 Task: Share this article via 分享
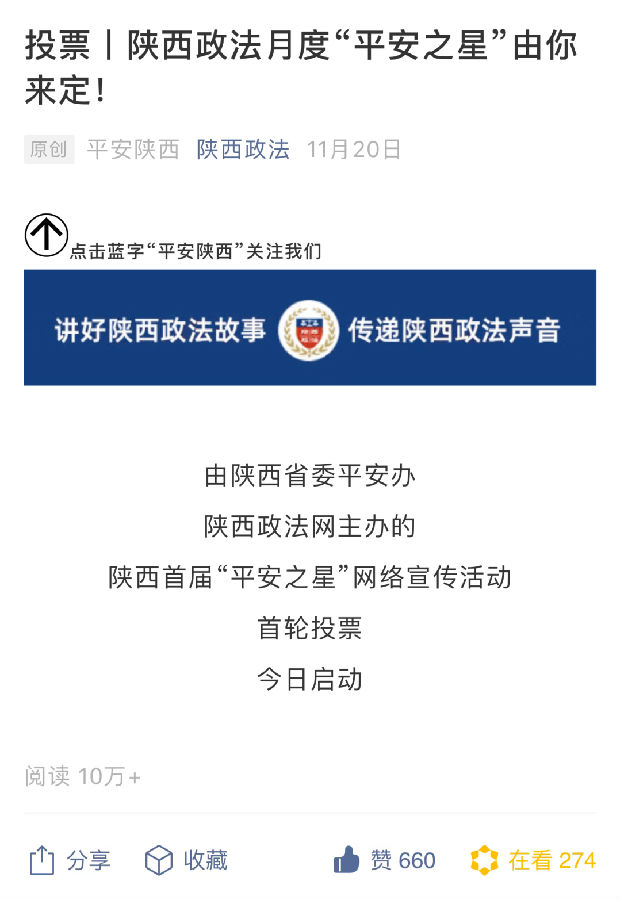point(69,860)
